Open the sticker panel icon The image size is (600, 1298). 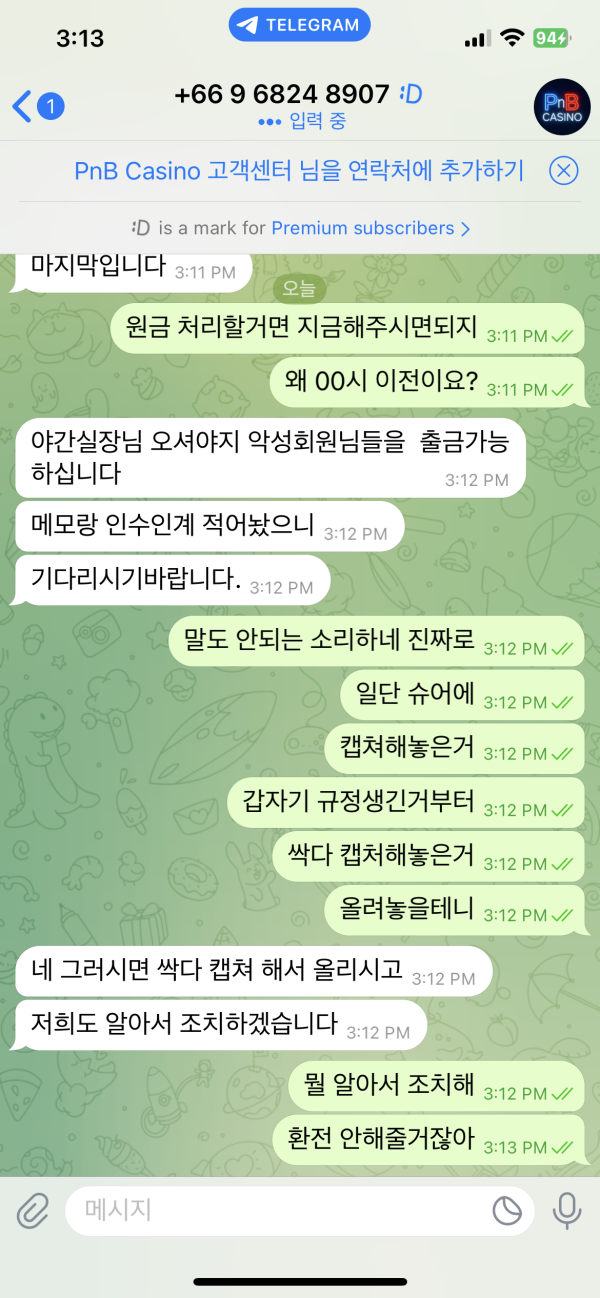508,1211
